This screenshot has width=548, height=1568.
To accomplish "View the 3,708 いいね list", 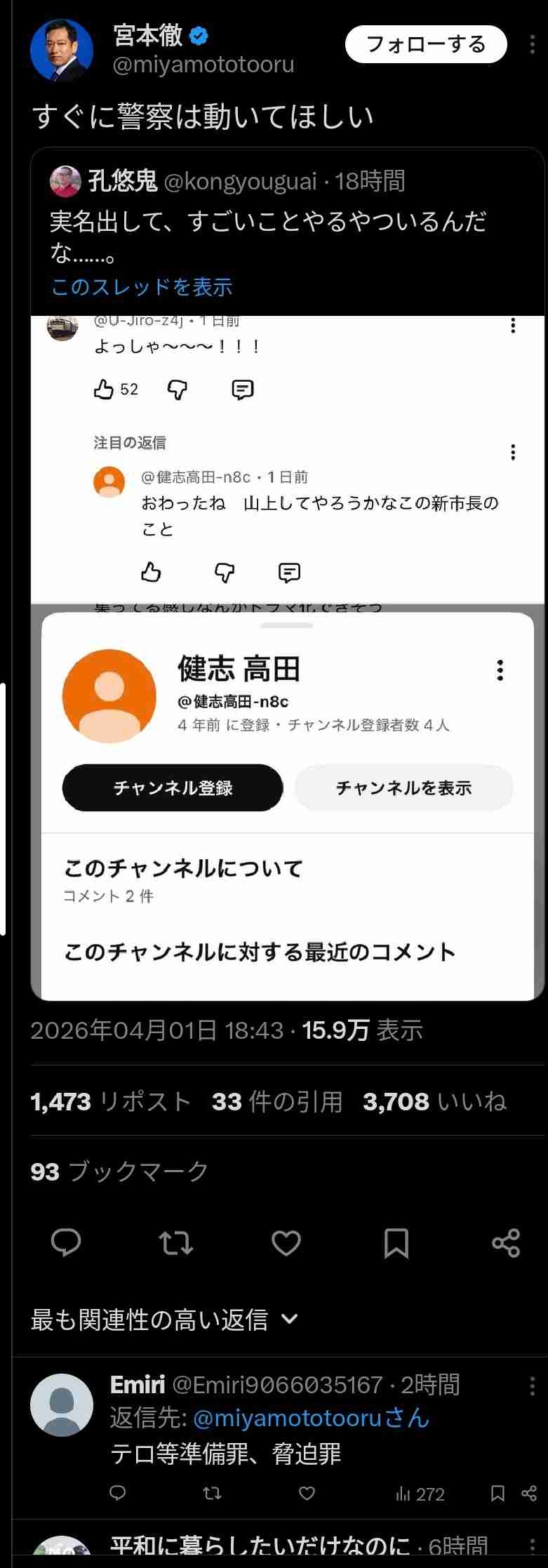I will point(434,1101).
